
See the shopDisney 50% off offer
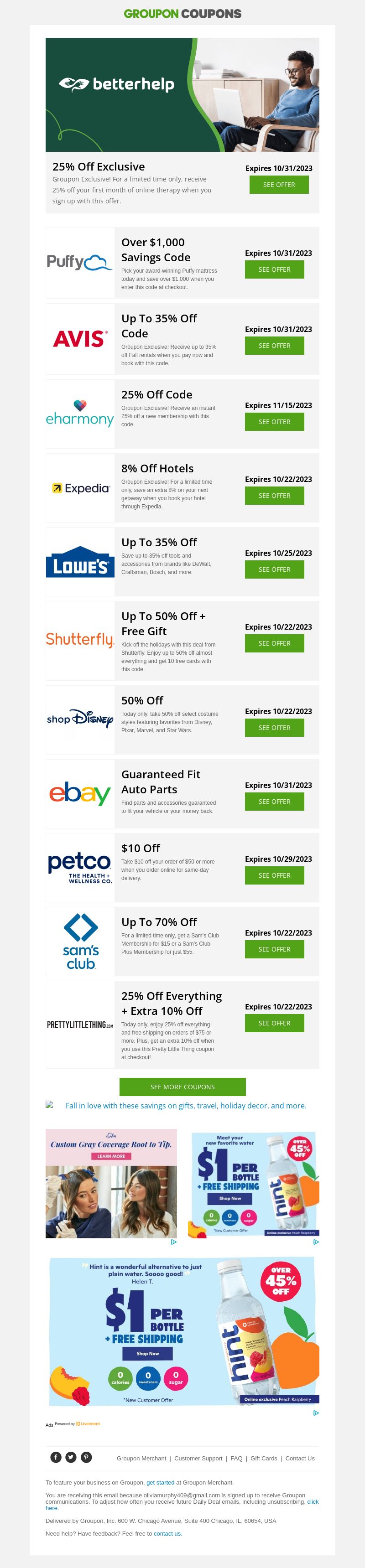point(274,727)
